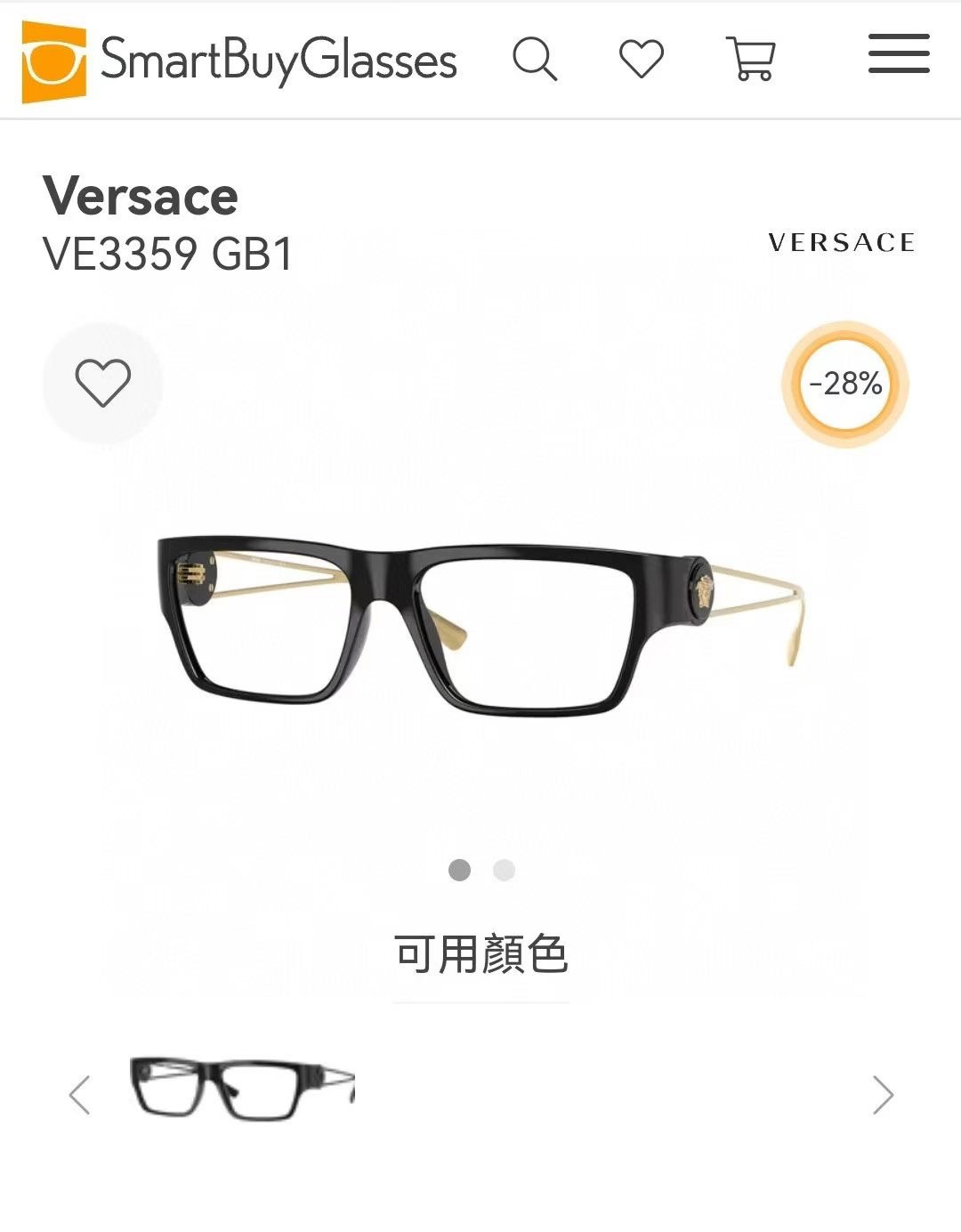Open the hamburger menu

point(899,53)
